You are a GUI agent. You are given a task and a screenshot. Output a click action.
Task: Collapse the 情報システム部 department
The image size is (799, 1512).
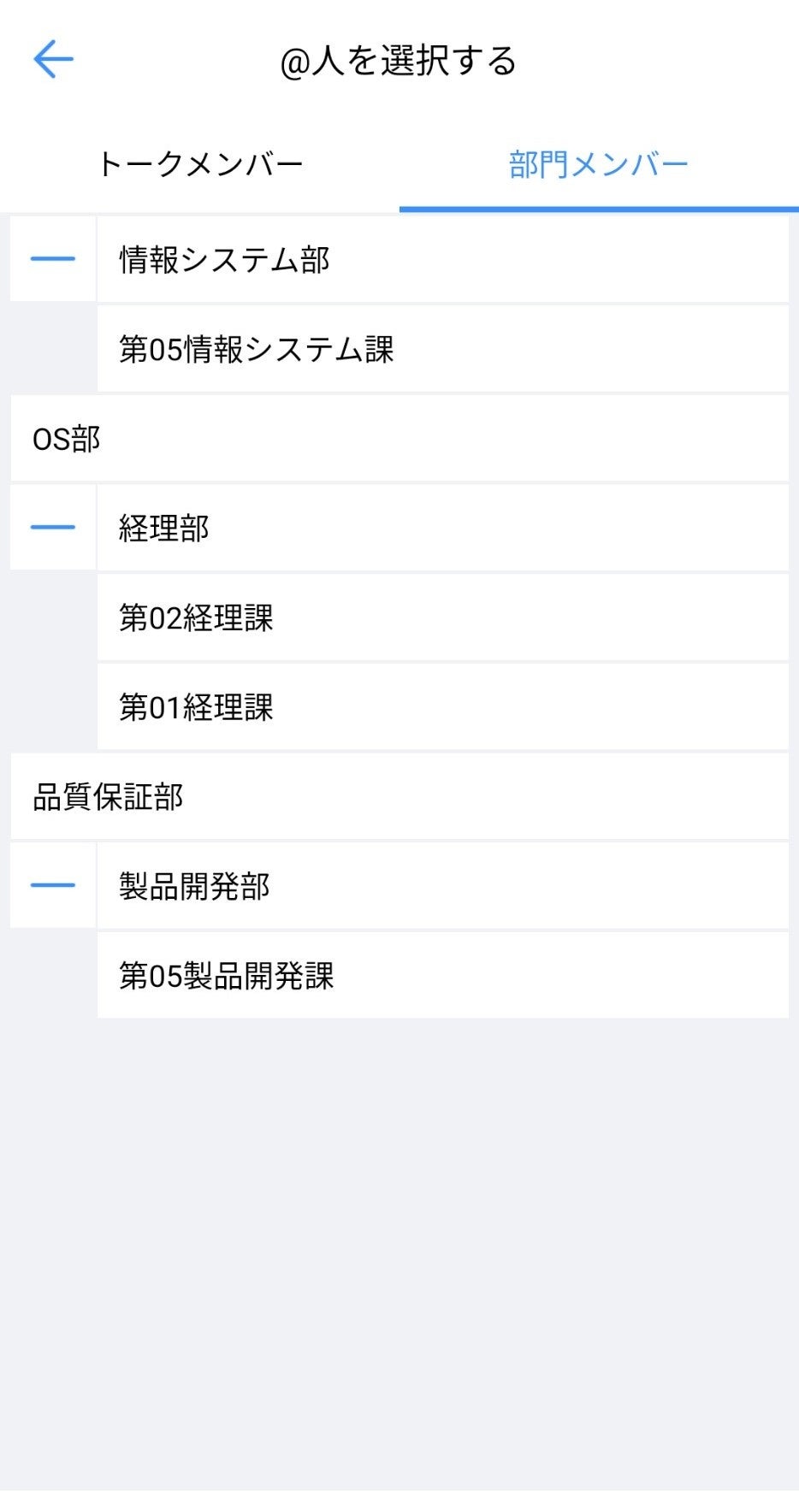point(53,259)
